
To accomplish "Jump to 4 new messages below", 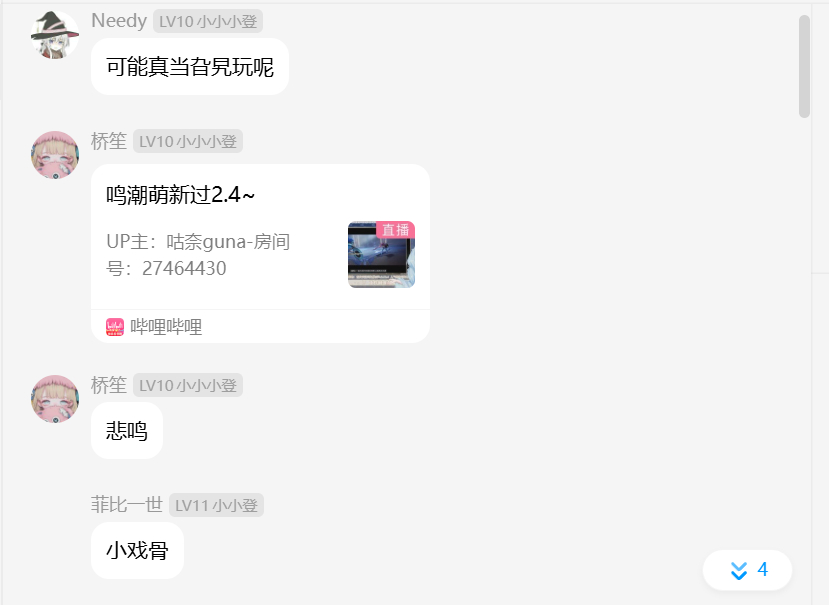I will 747,570.
